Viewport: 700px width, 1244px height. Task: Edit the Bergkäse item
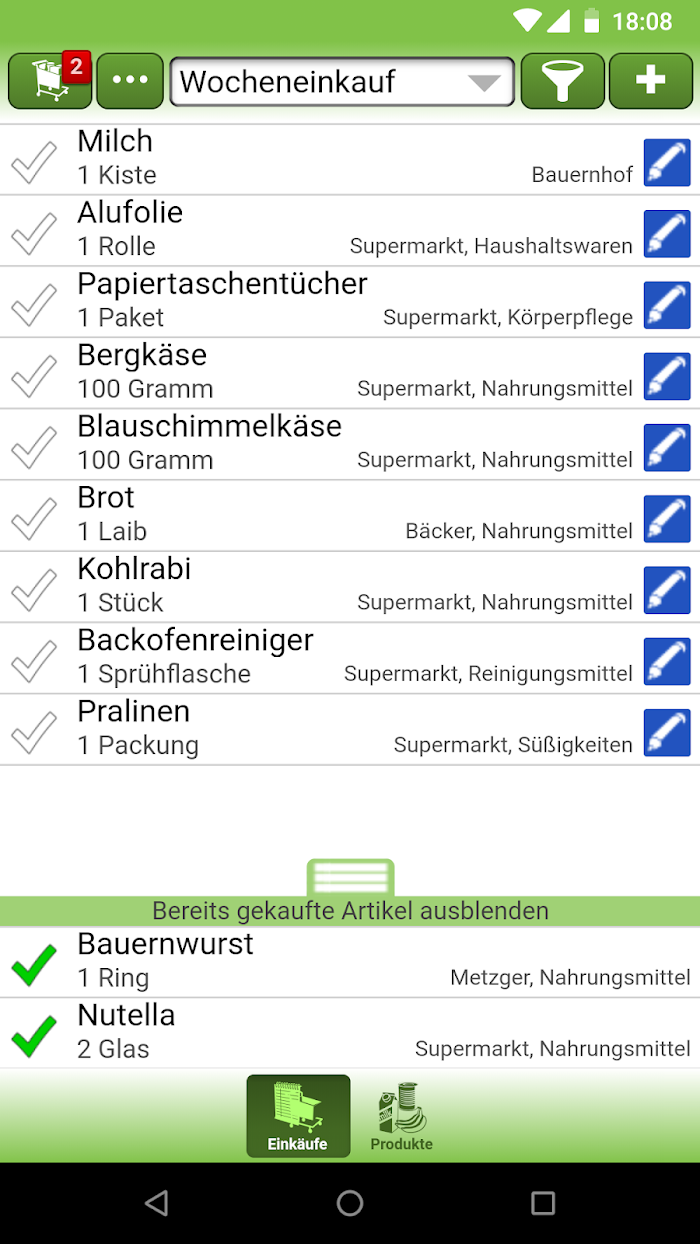point(667,376)
